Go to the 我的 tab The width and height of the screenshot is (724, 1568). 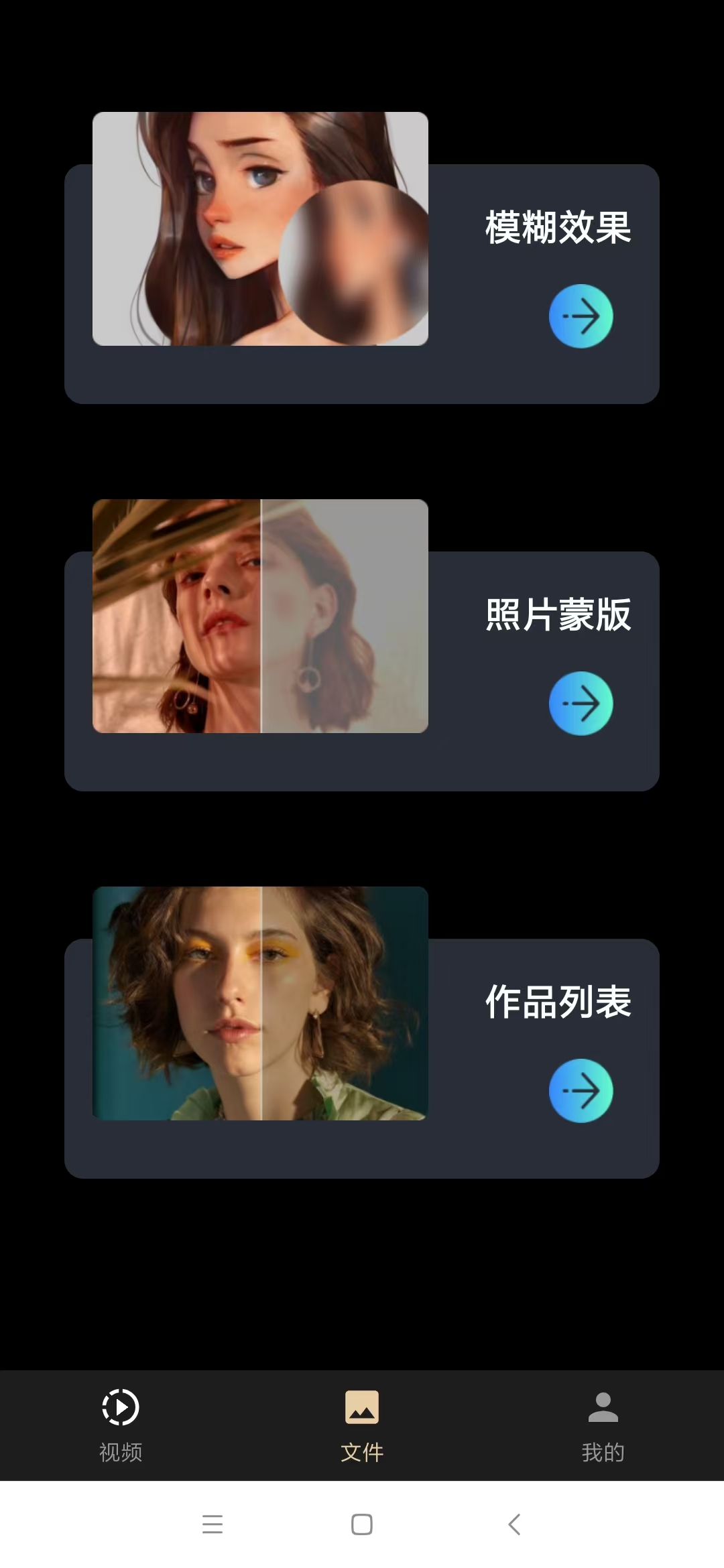tap(603, 1425)
